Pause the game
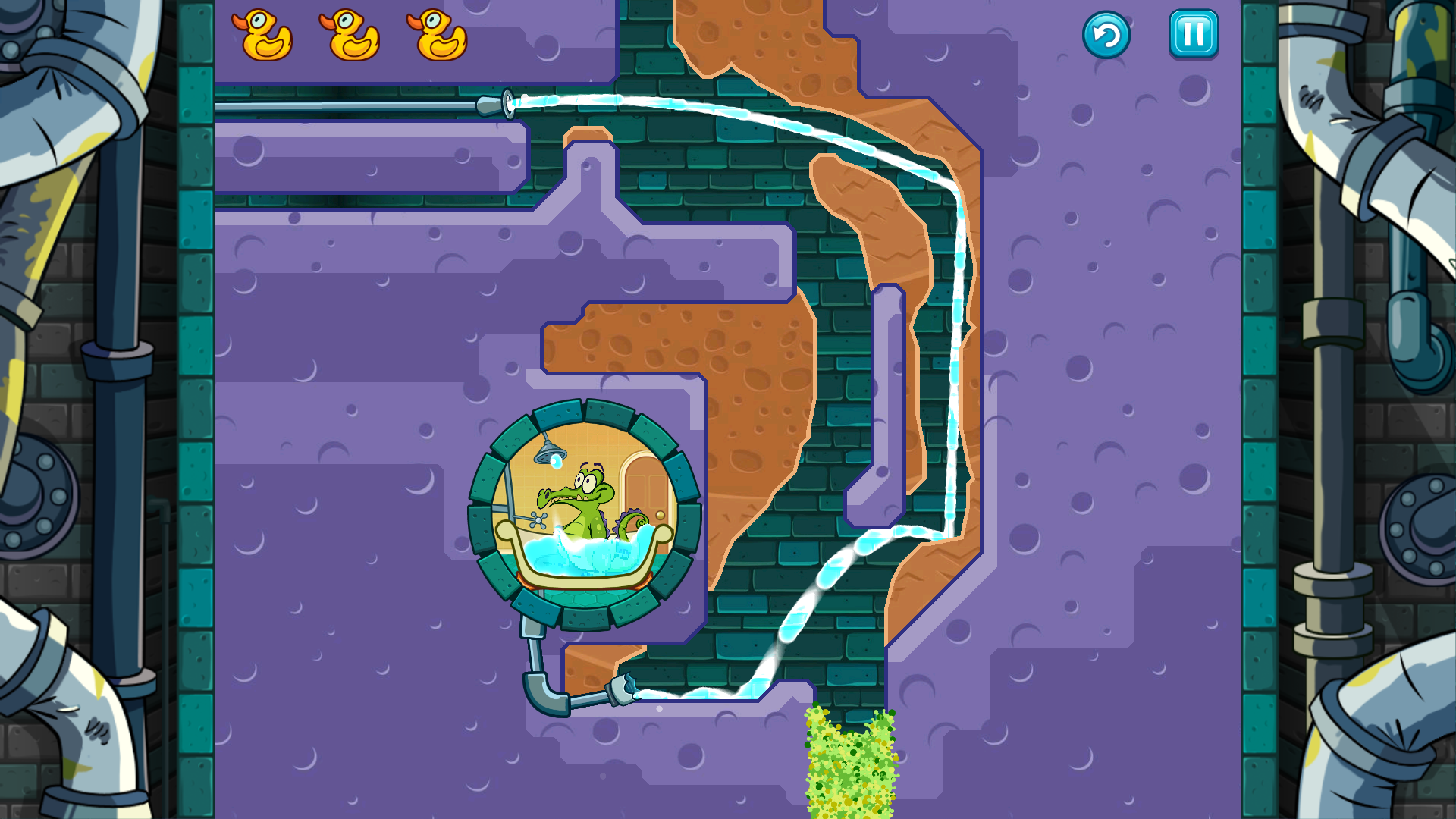This screenshot has height=819, width=1456. (1193, 34)
